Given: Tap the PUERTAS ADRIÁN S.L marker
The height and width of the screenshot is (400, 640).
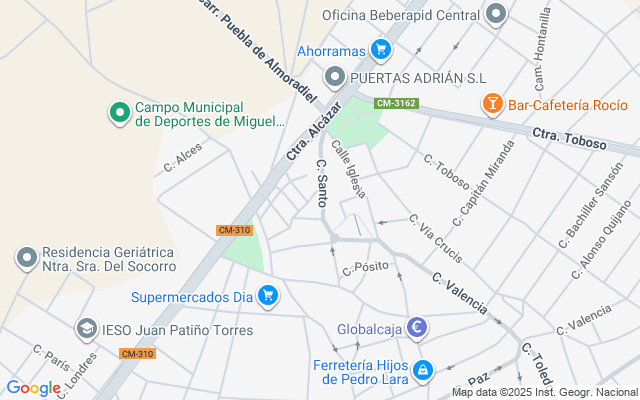Looking at the screenshot, I should pyautogui.click(x=335, y=77).
